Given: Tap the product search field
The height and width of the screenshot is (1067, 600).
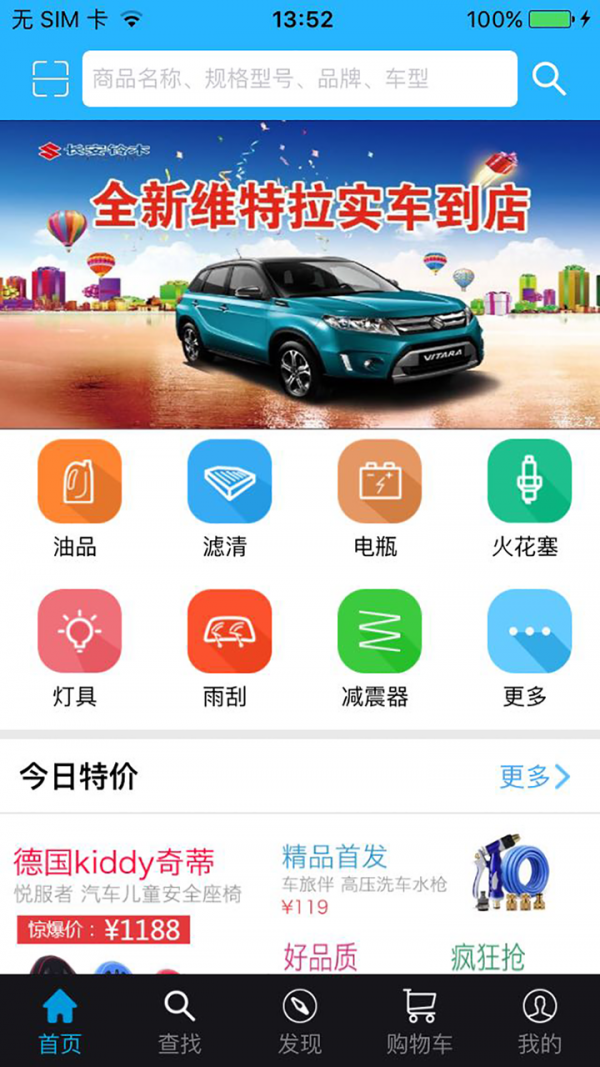Looking at the screenshot, I should (x=299, y=78).
